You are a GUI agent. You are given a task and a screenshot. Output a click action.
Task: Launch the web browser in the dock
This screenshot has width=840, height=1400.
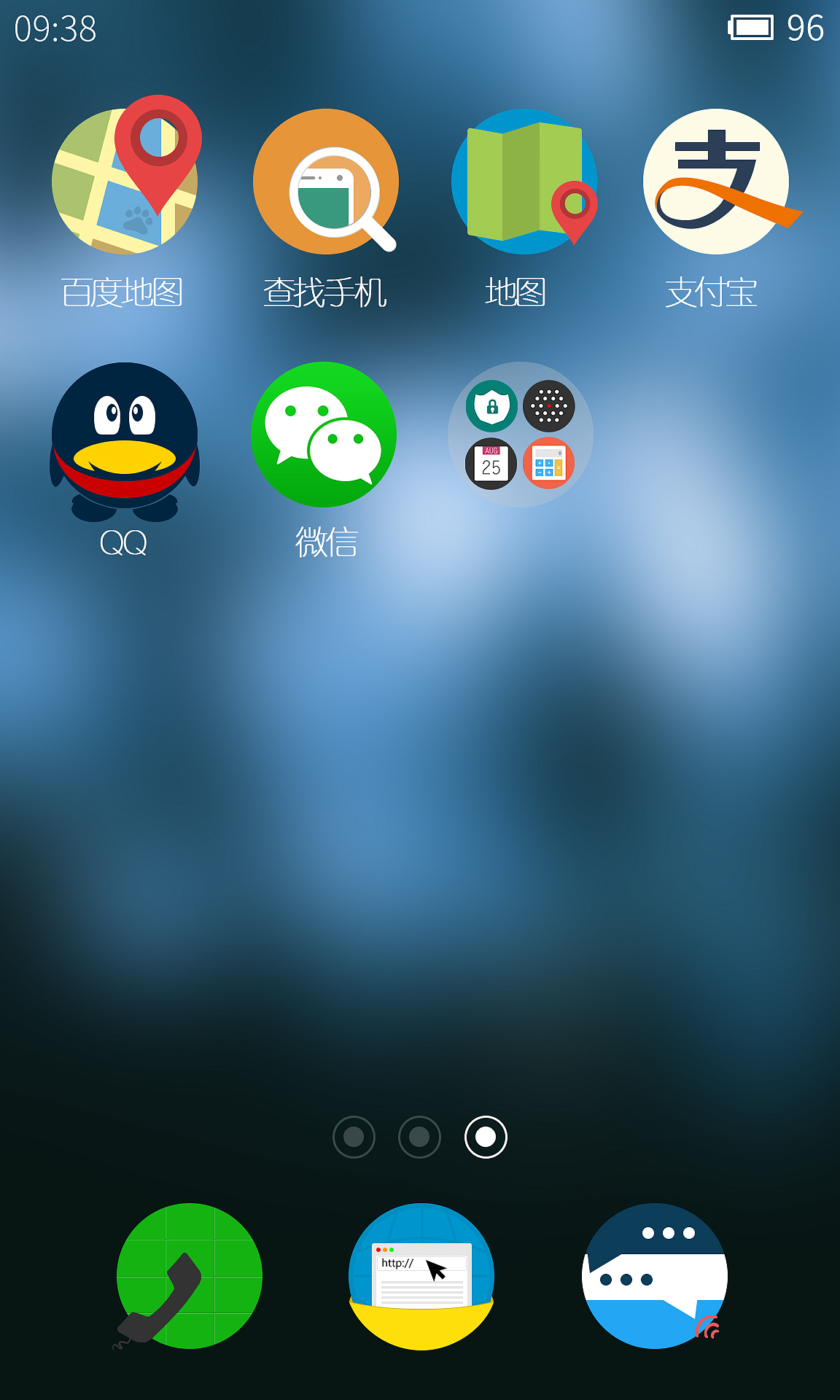pos(421,1276)
